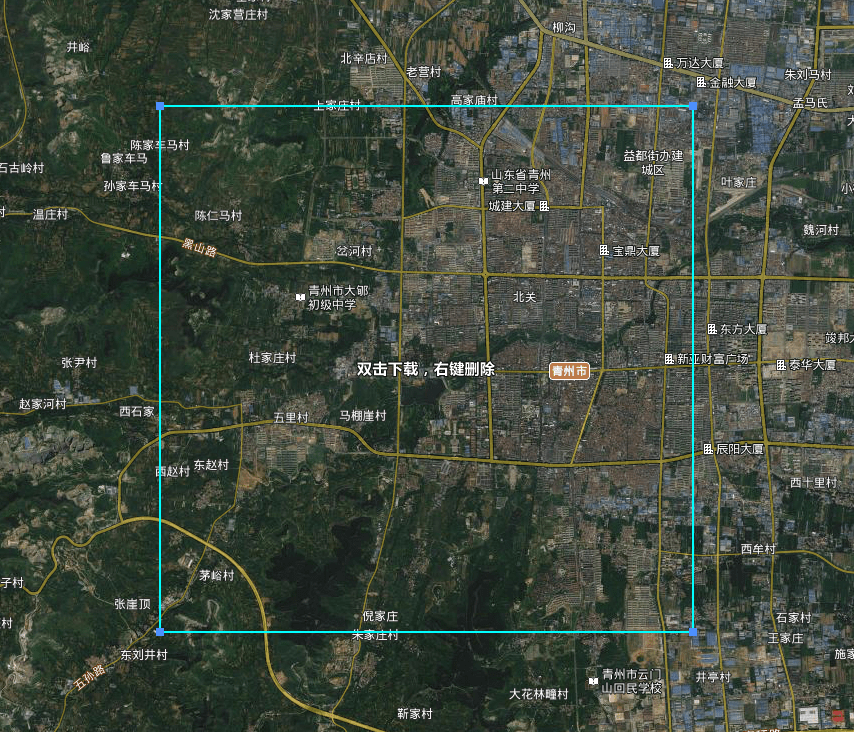Tap the 辰阳大厦 building marker
This screenshot has width=854, height=732.
coord(708,449)
